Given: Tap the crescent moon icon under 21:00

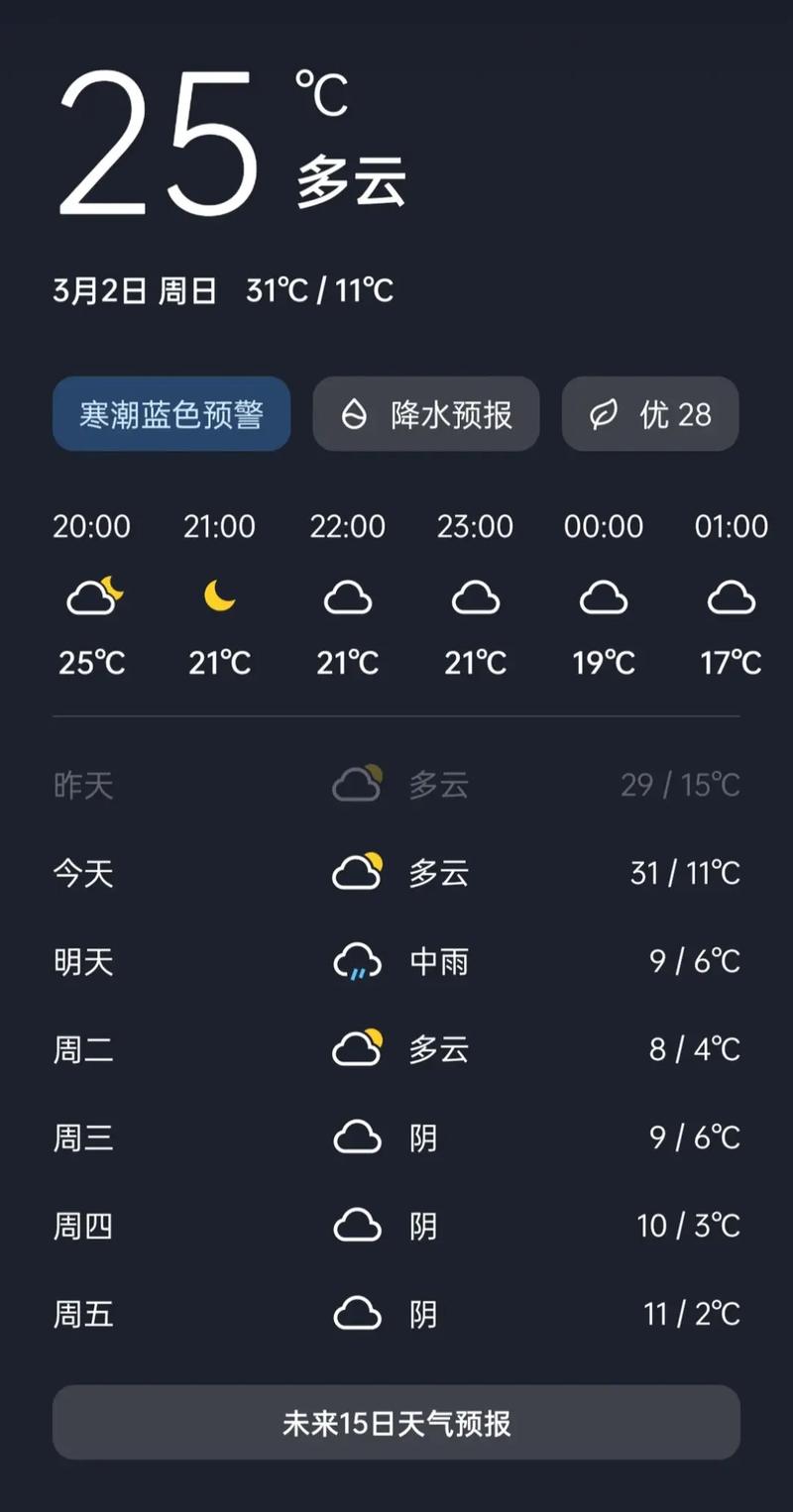Looking at the screenshot, I should click(x=219, y=596).
